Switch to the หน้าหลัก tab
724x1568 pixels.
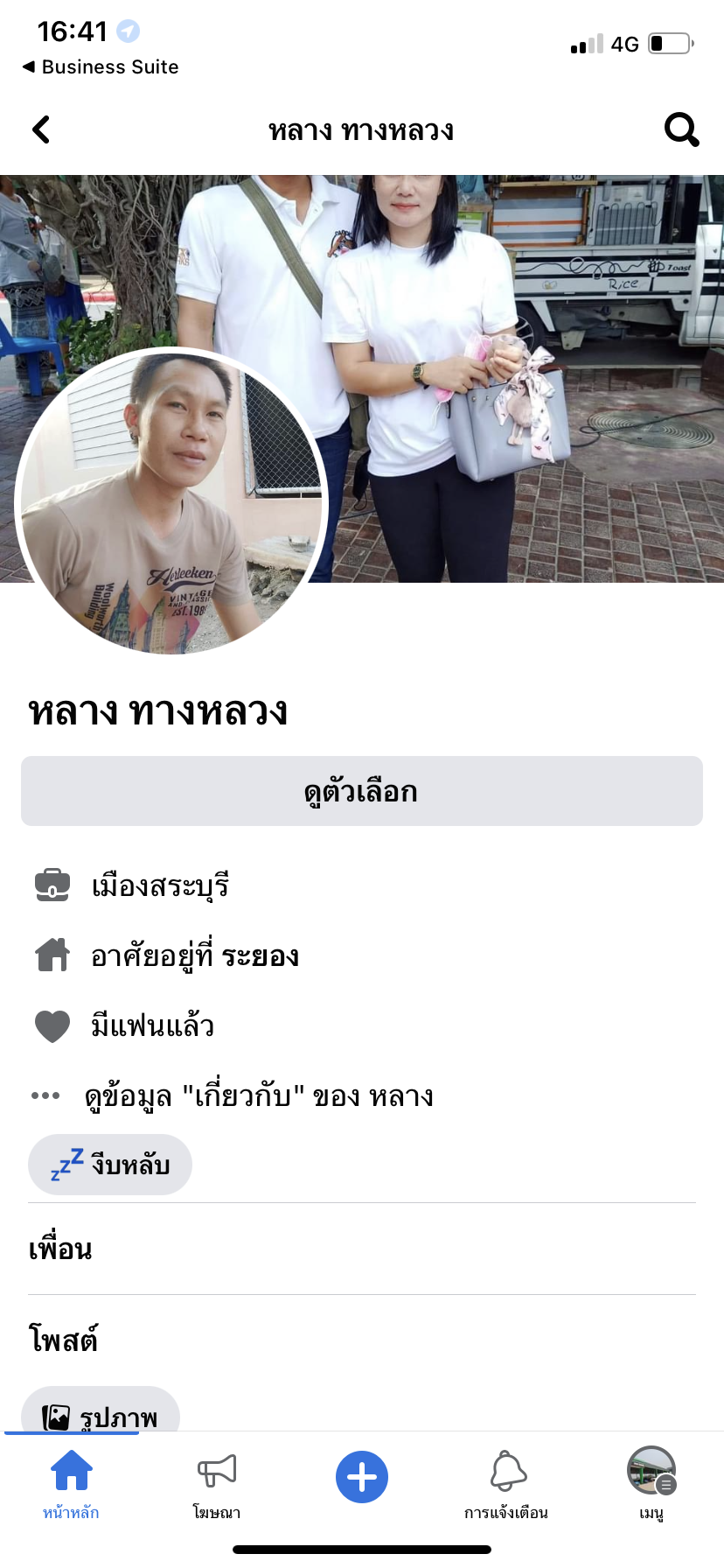point(72,1482)
